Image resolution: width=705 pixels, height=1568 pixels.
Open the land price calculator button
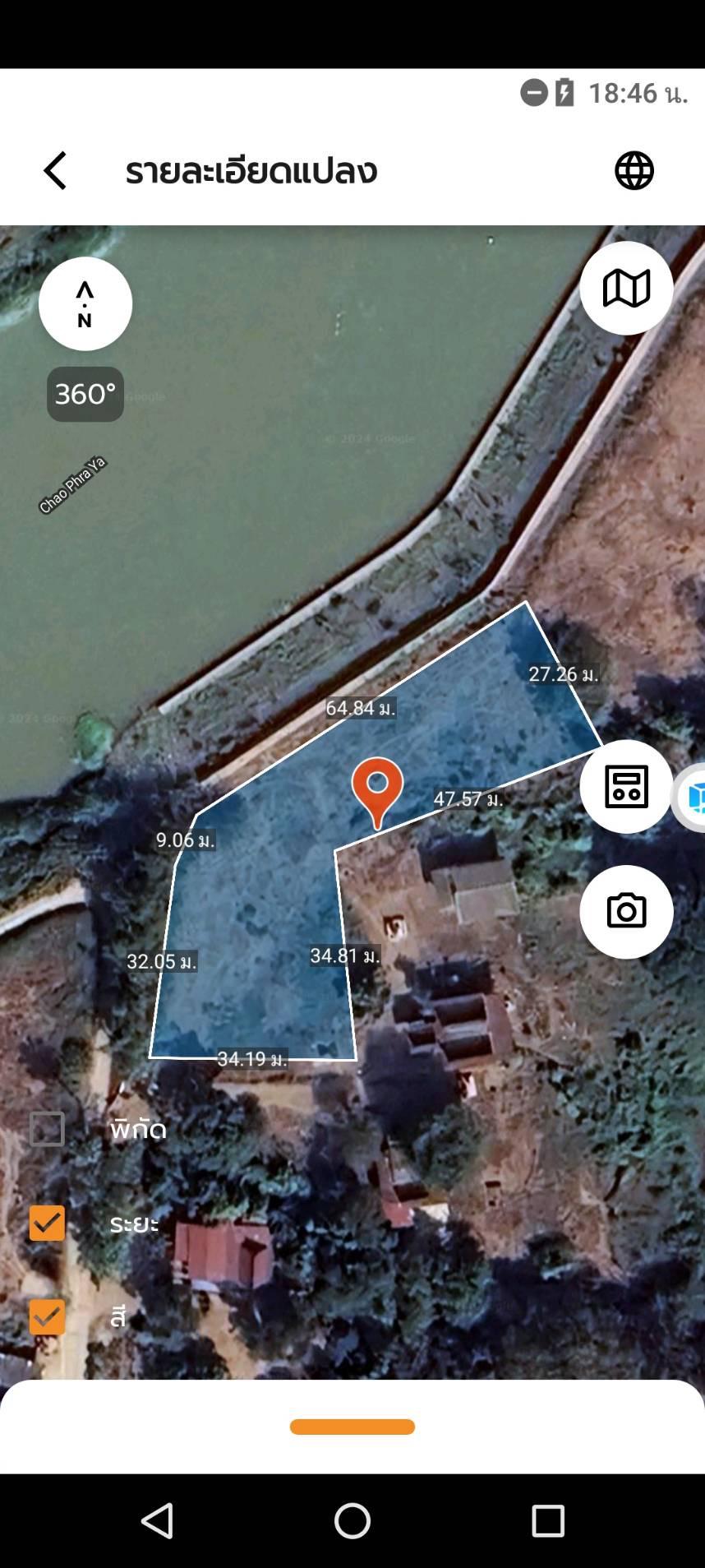pos(626,787)
